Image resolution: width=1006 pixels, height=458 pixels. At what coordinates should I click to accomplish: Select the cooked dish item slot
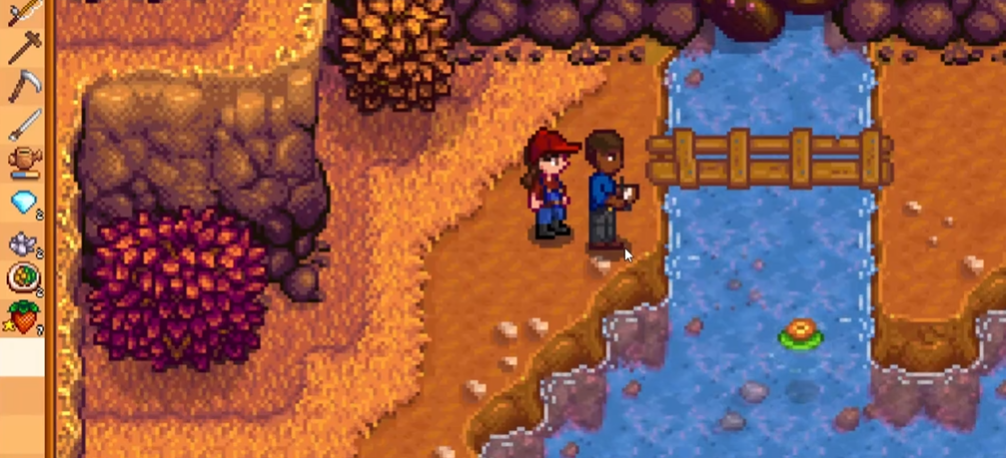pos(23,279)
